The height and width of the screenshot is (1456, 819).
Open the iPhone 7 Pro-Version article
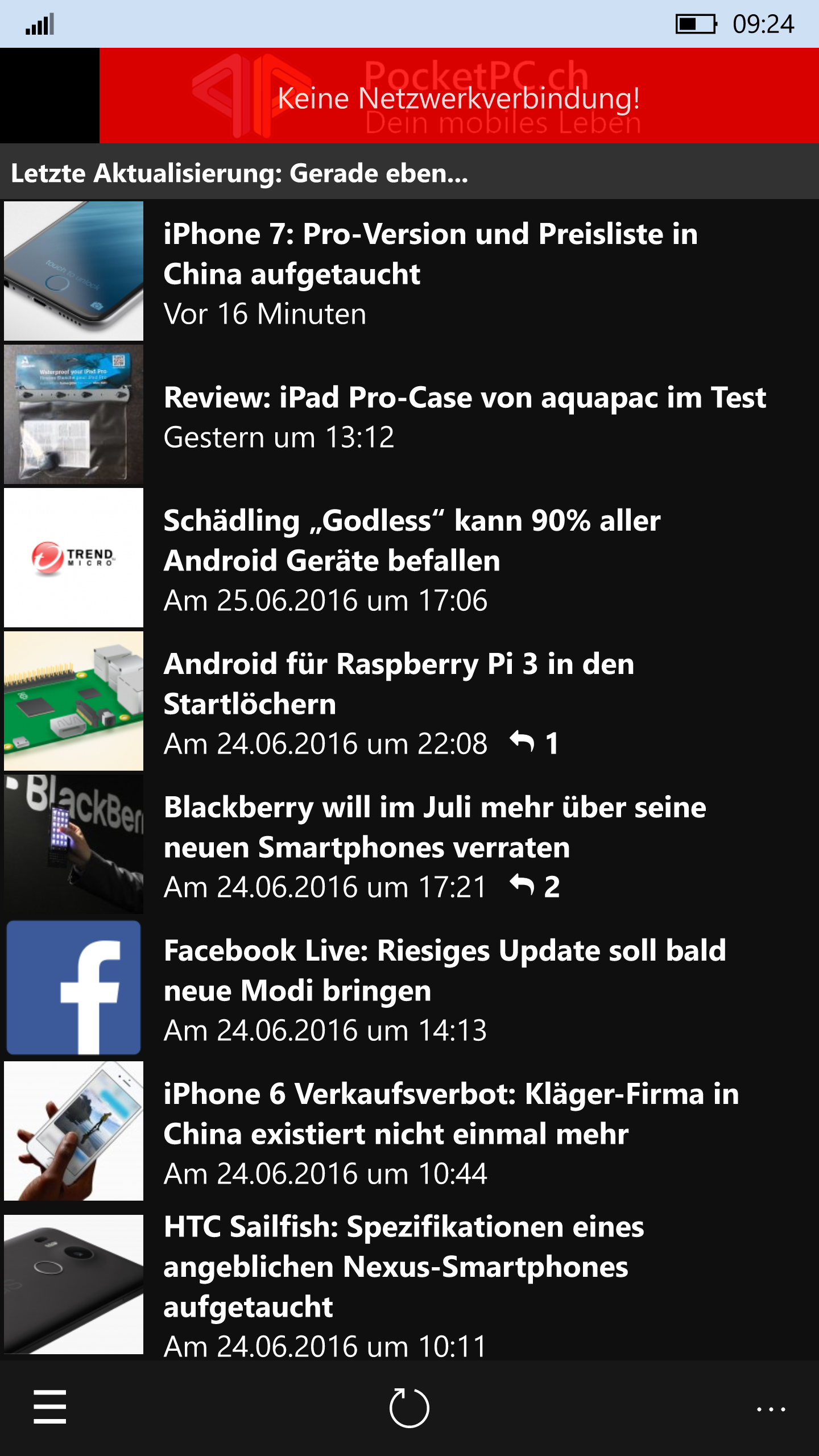[409, 271]
